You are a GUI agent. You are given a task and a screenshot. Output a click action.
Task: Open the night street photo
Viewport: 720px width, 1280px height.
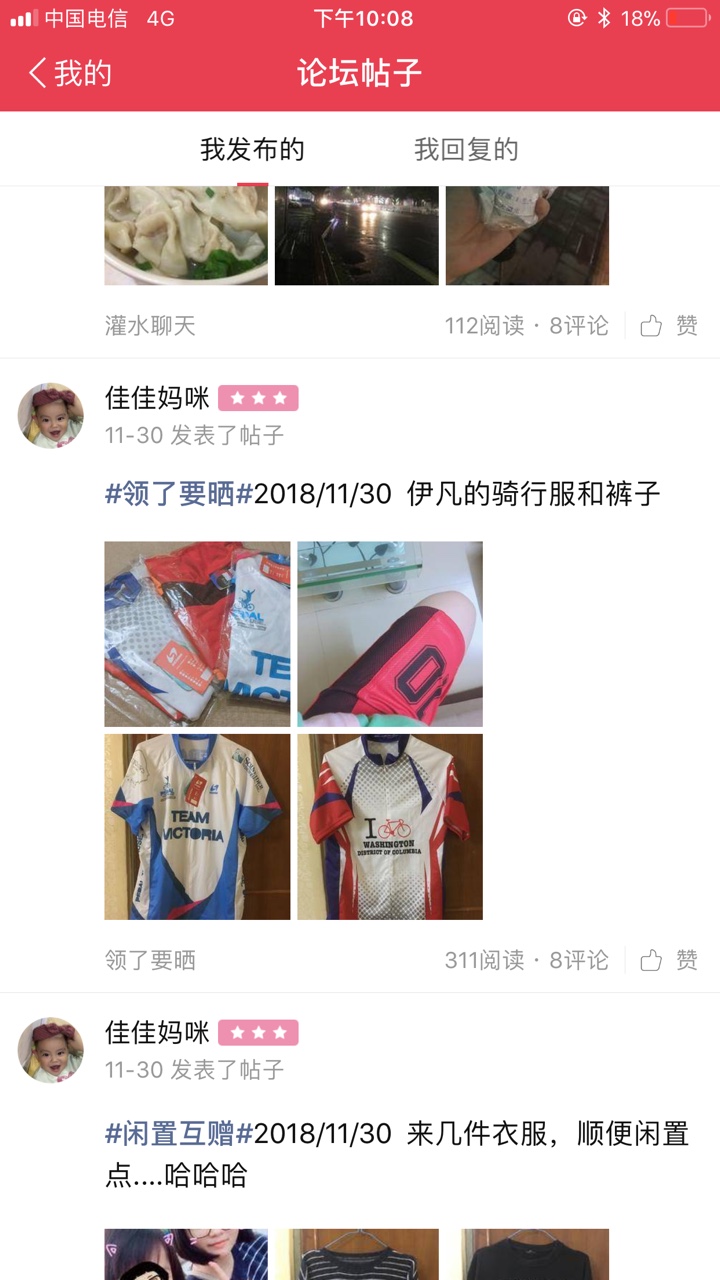pos(357,236)
